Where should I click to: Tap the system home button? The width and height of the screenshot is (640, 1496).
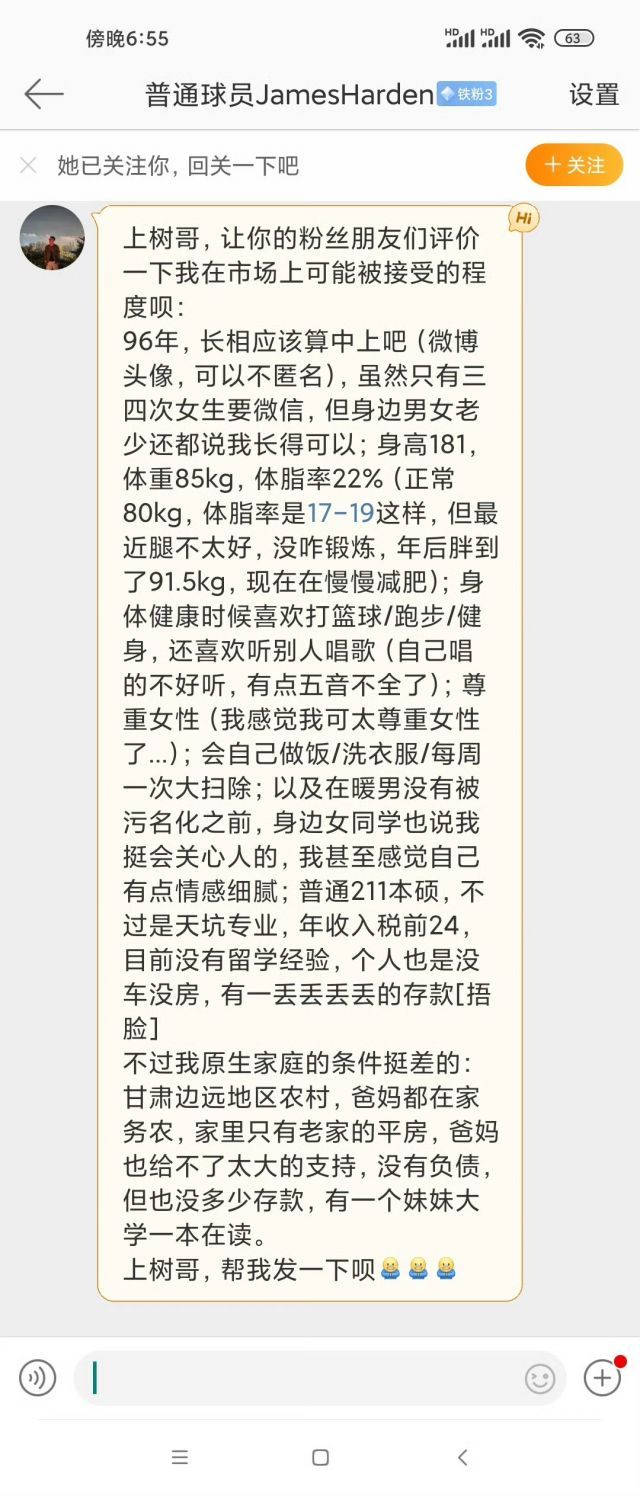(x=320, y=1457)
